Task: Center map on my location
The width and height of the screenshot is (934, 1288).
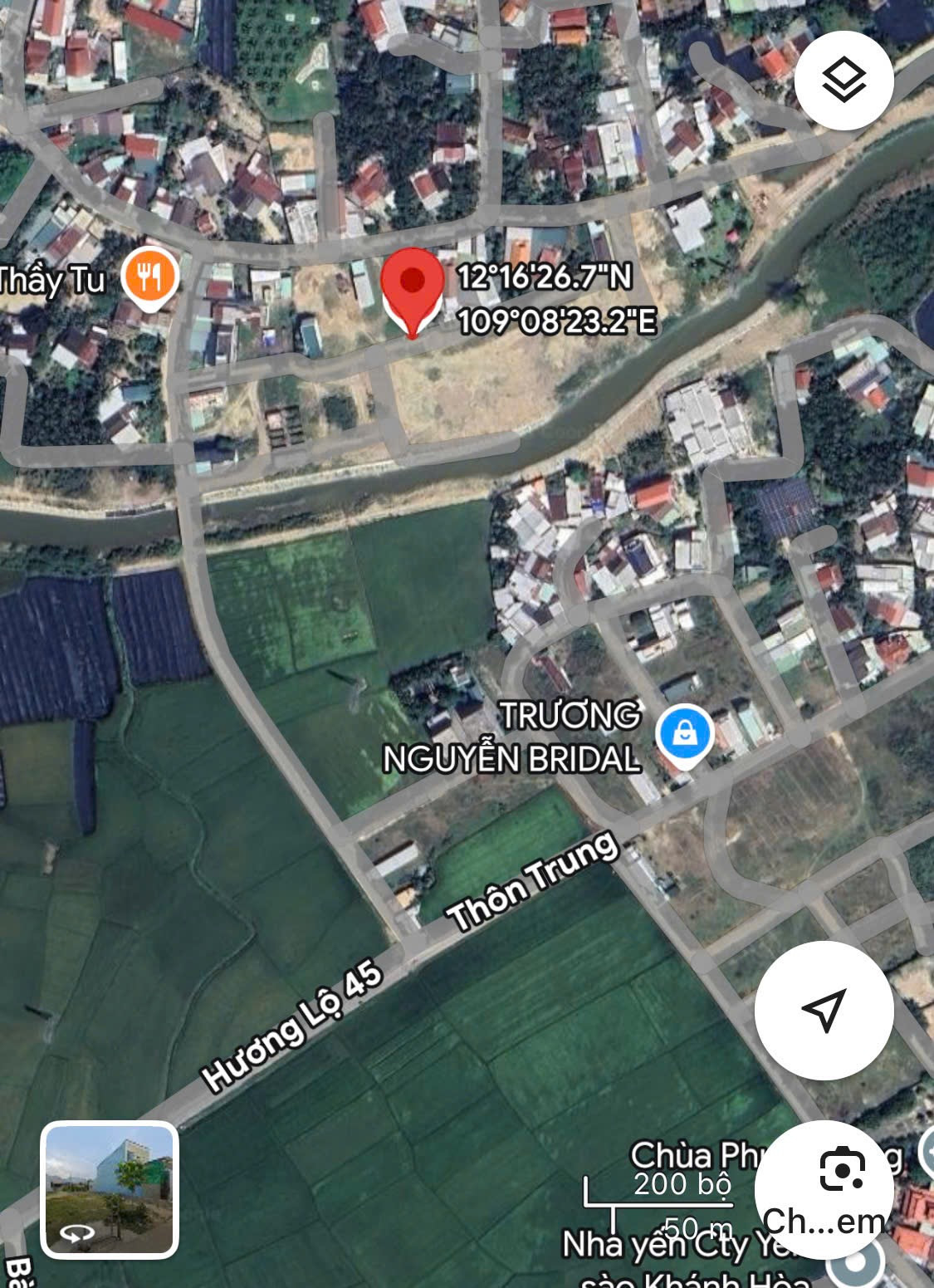Action: point(824,1010)
